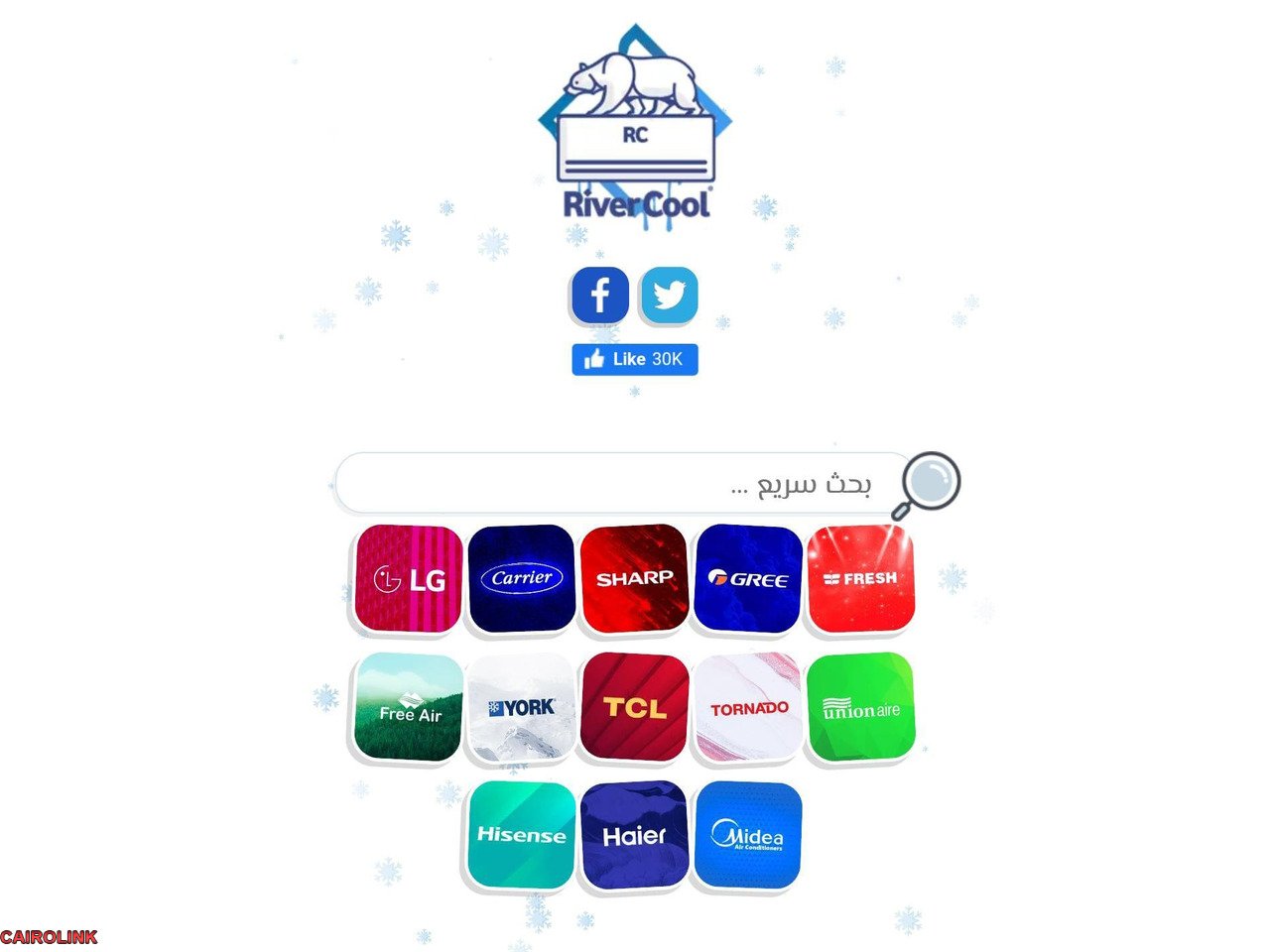Open the Fresh brand tile
This screenshot has width=1270, height=952.
click(861, 579)
